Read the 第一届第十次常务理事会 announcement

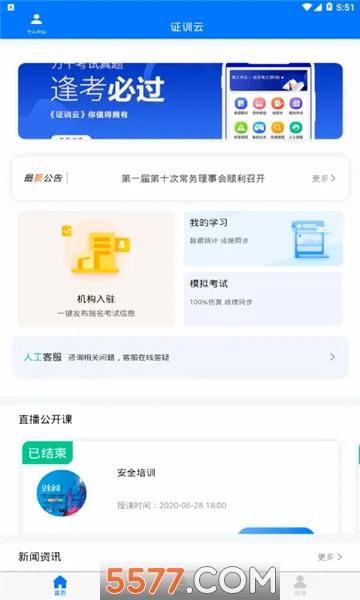193,178
